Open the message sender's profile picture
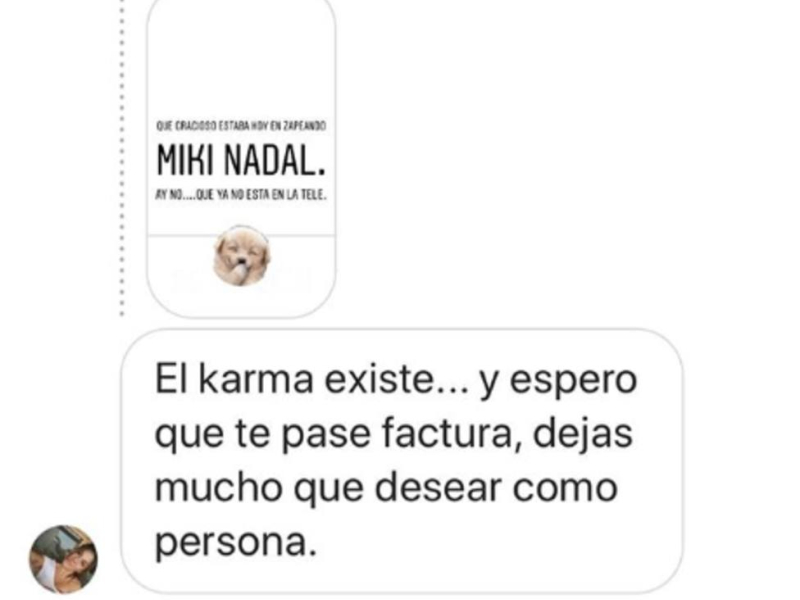Image resolution: width=800 pixels, height=600 pixels. [x=63, y=558]
